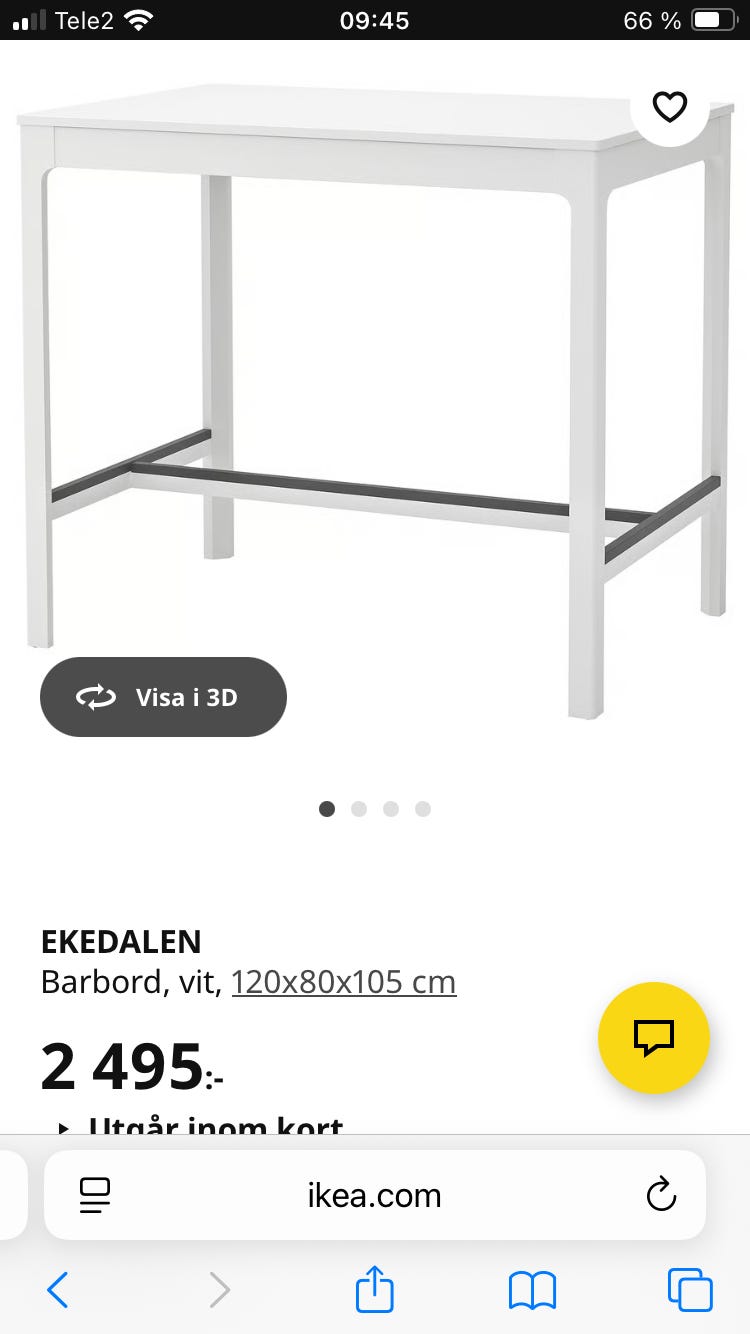This screenshot has height=1334, width=750.
Task: Tap the grayed forward navigation arrow
Action: (x=220, y=1290)
